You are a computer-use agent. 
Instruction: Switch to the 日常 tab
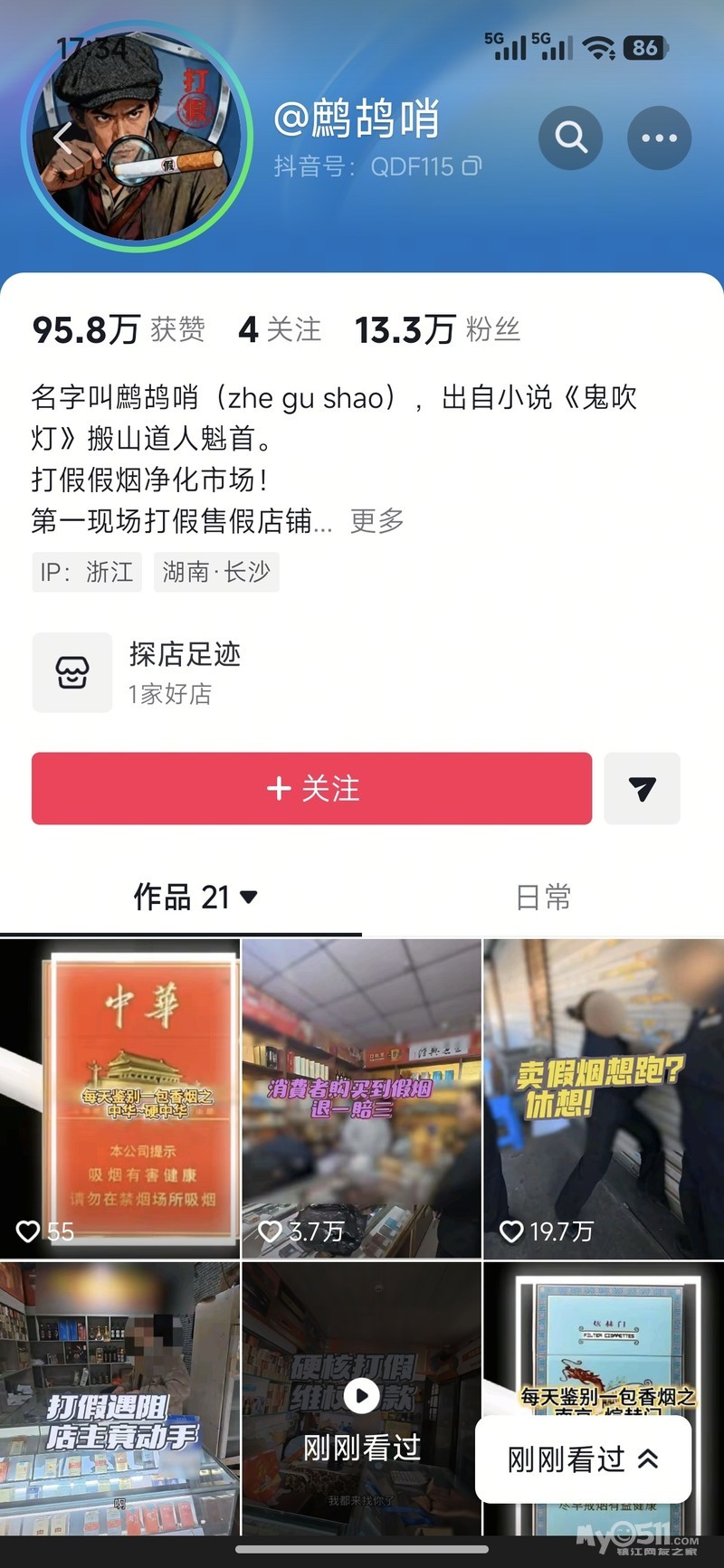tap(543, 897)
